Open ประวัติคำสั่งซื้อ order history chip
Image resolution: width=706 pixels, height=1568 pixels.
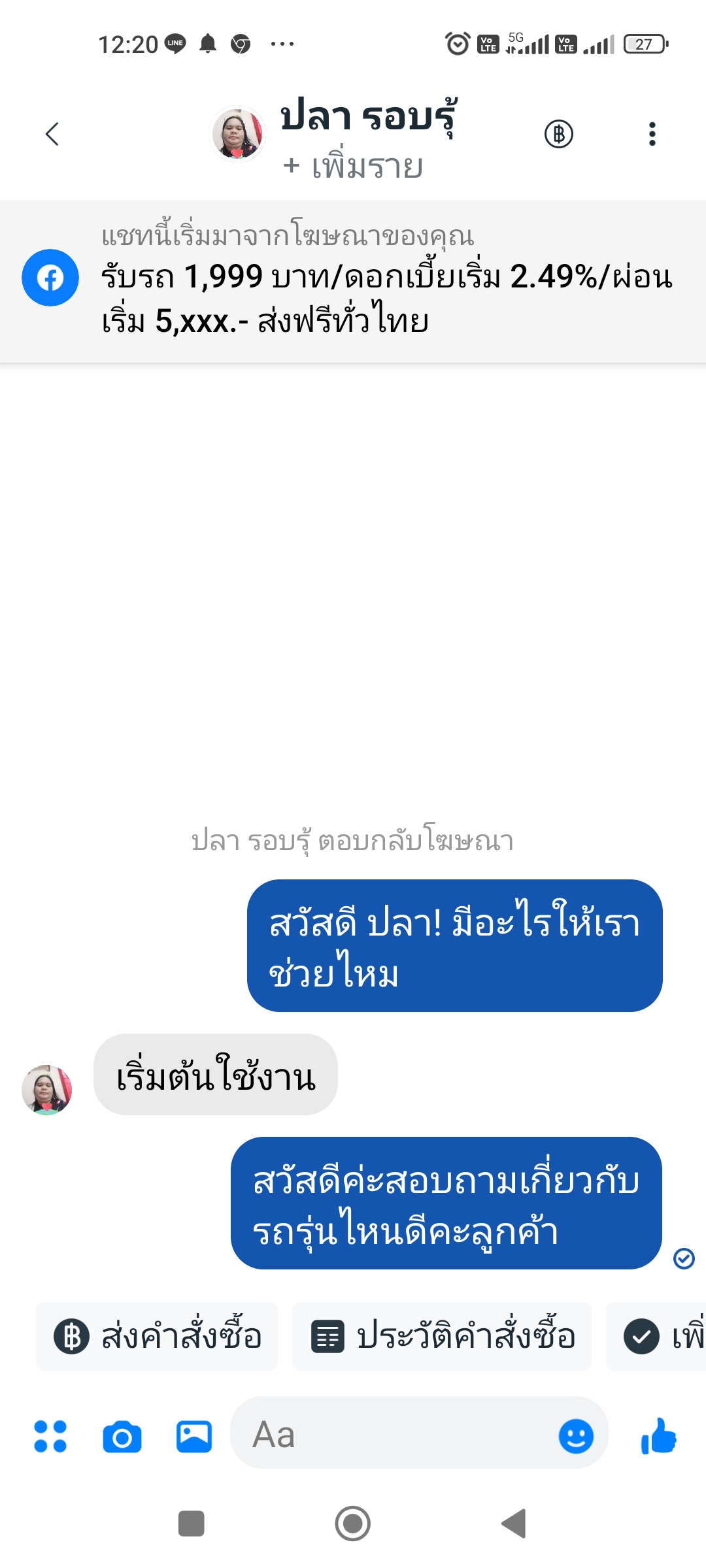(x=442, y=1336)
